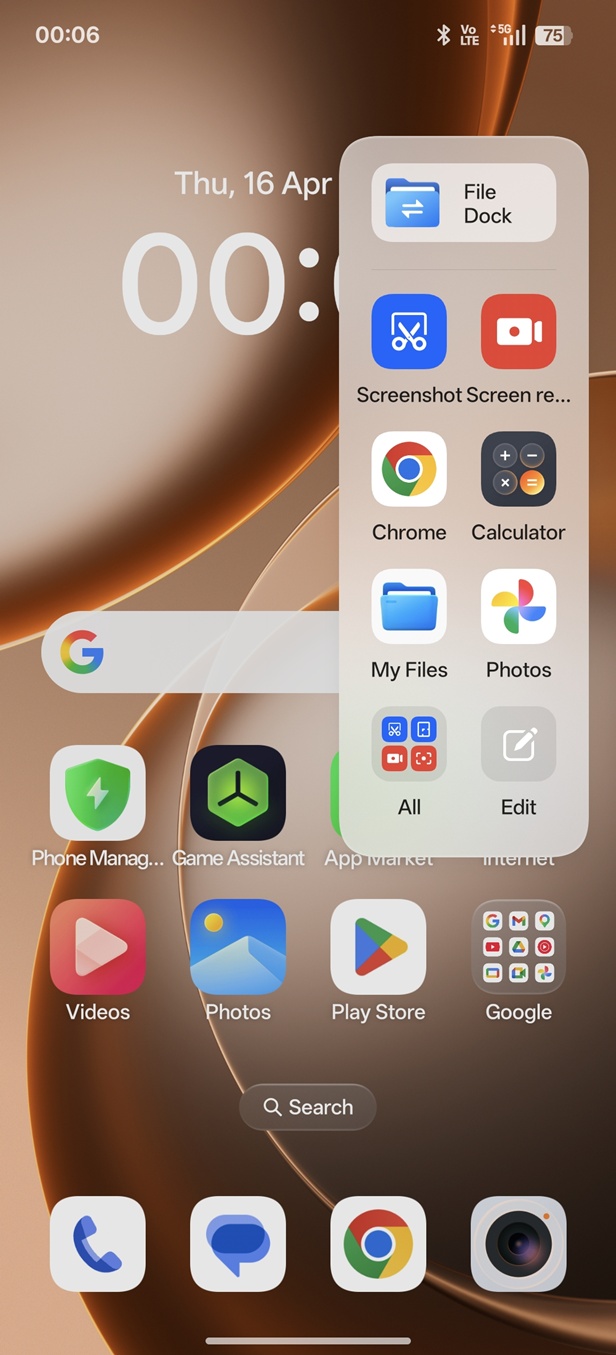616x1355 pixels.
Task: Open Calculator from the sidebar
Action: pos(518,469)
